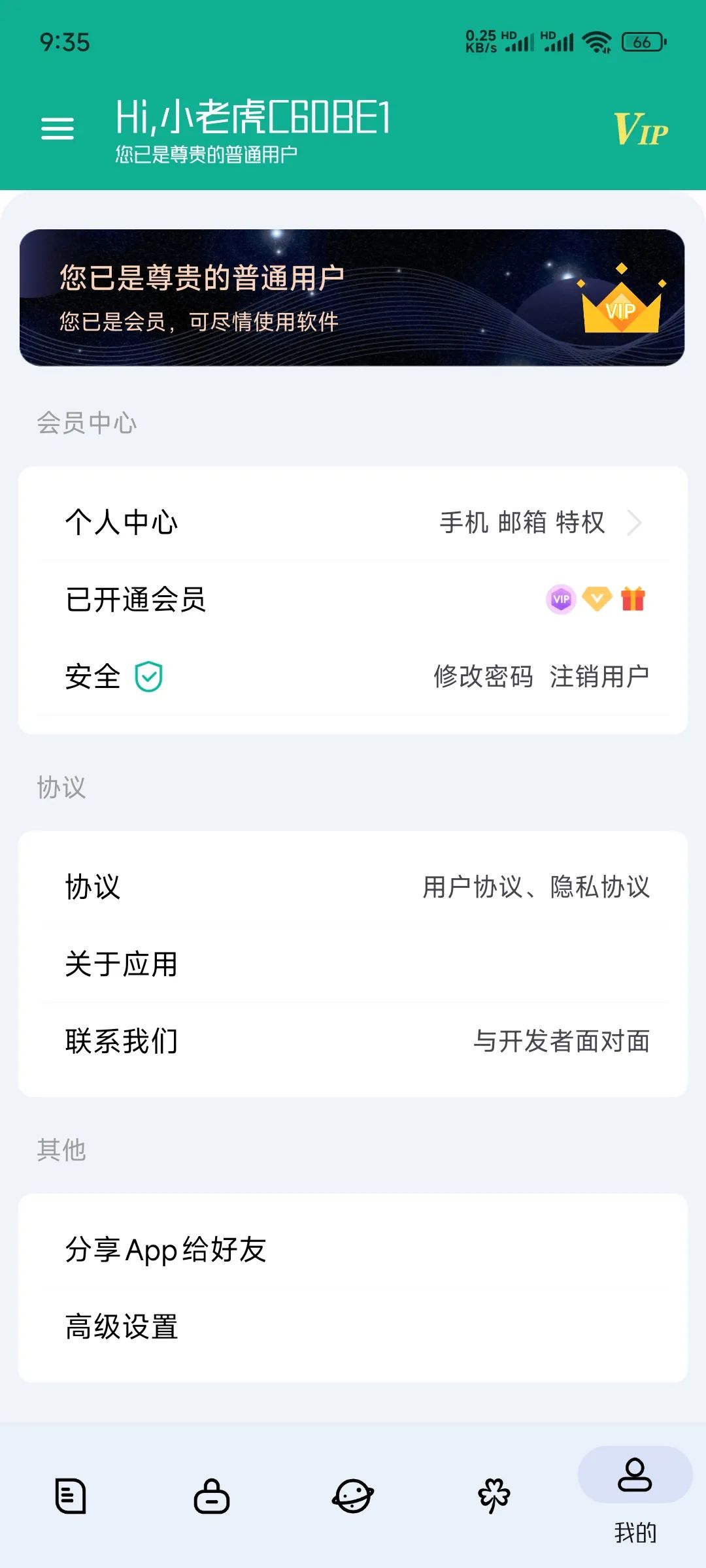
Task: Tap the gold VIP icon in header
Action: 641,129
